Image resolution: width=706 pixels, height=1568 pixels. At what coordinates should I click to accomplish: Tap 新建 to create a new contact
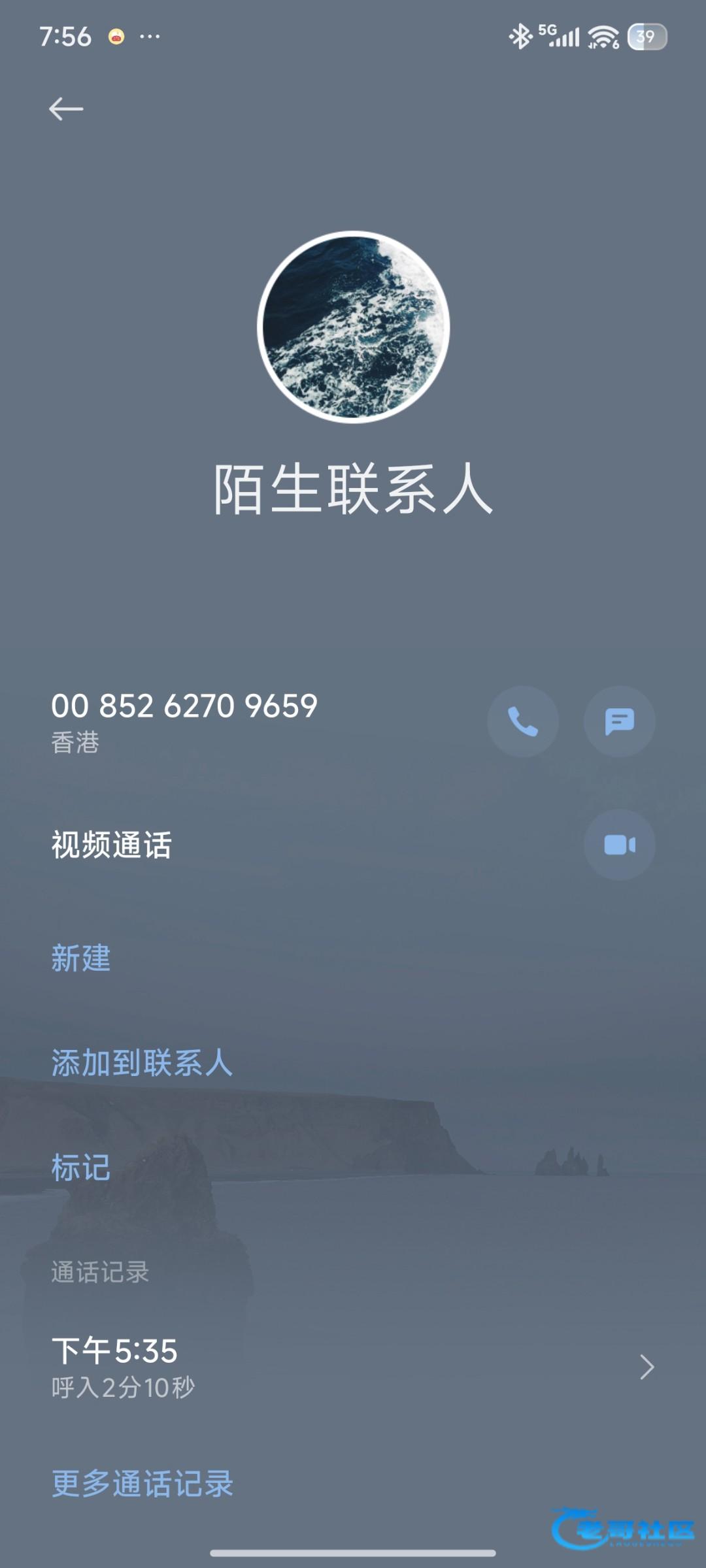point(81,958)
